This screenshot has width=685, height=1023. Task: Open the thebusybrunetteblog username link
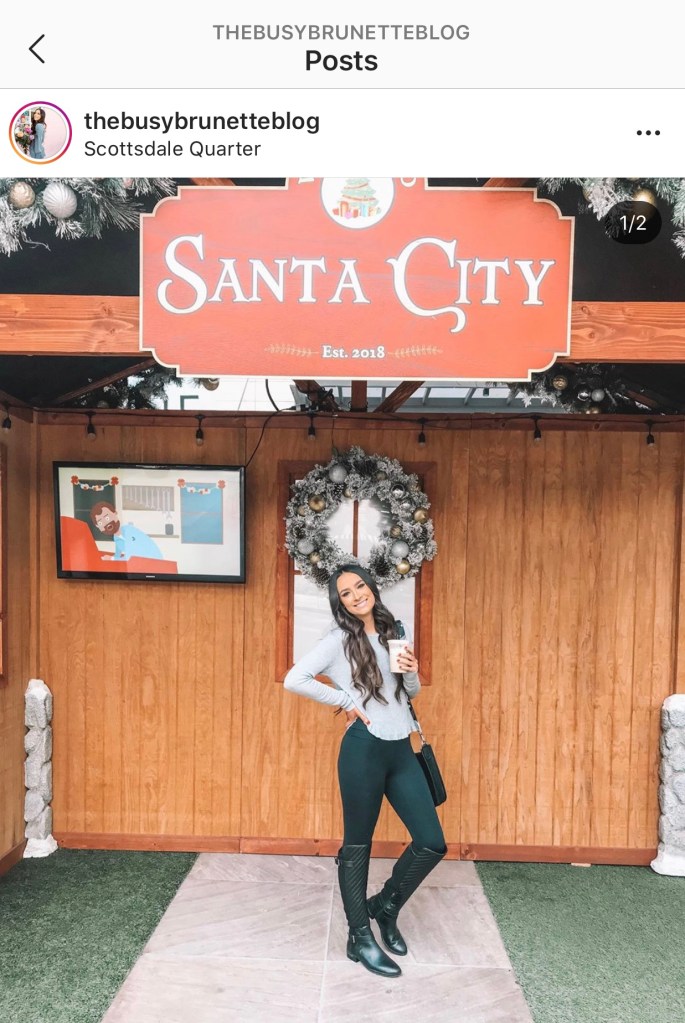pos(201,121)
